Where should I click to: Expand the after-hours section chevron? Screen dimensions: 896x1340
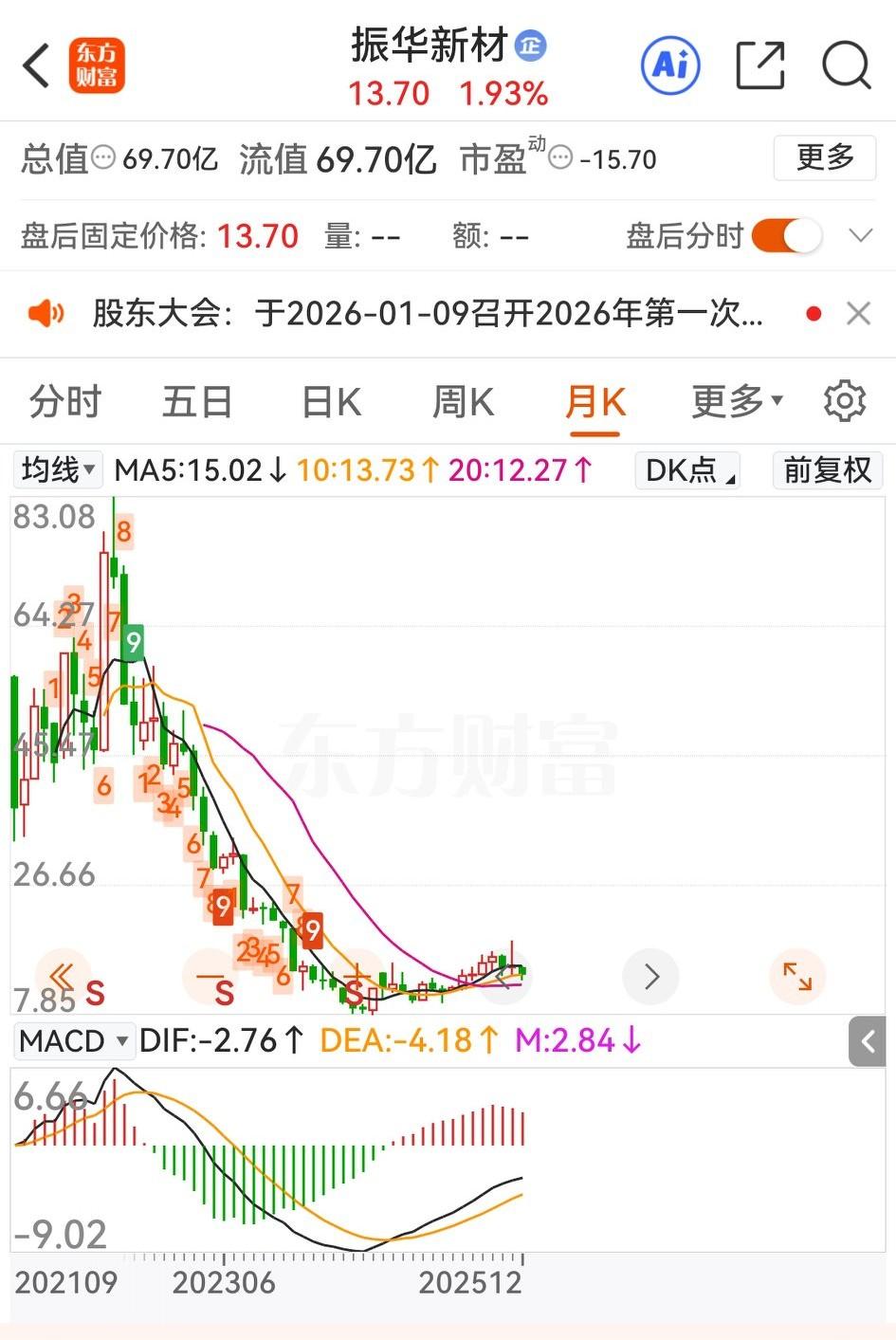(859, 235)
